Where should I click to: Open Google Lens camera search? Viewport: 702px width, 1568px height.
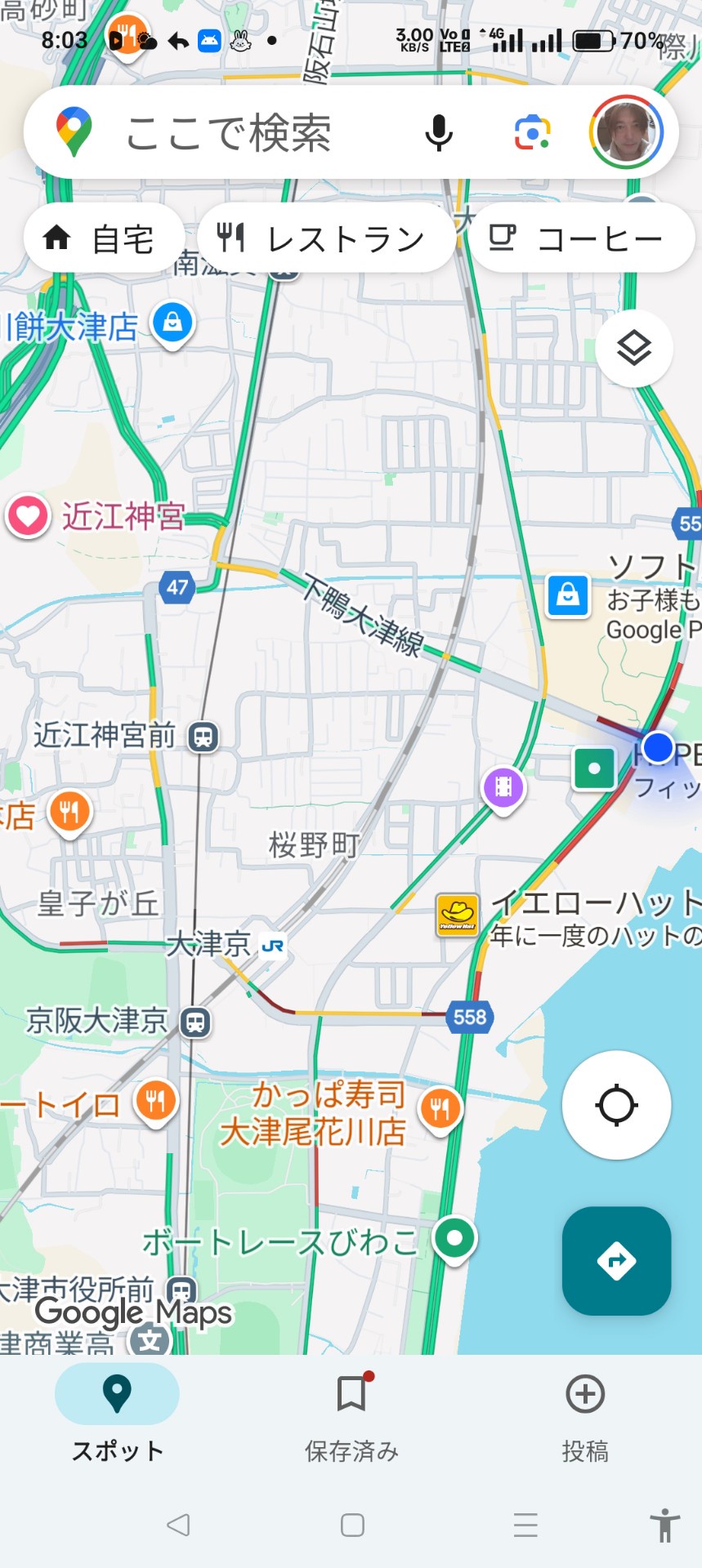tap(532, 132)
